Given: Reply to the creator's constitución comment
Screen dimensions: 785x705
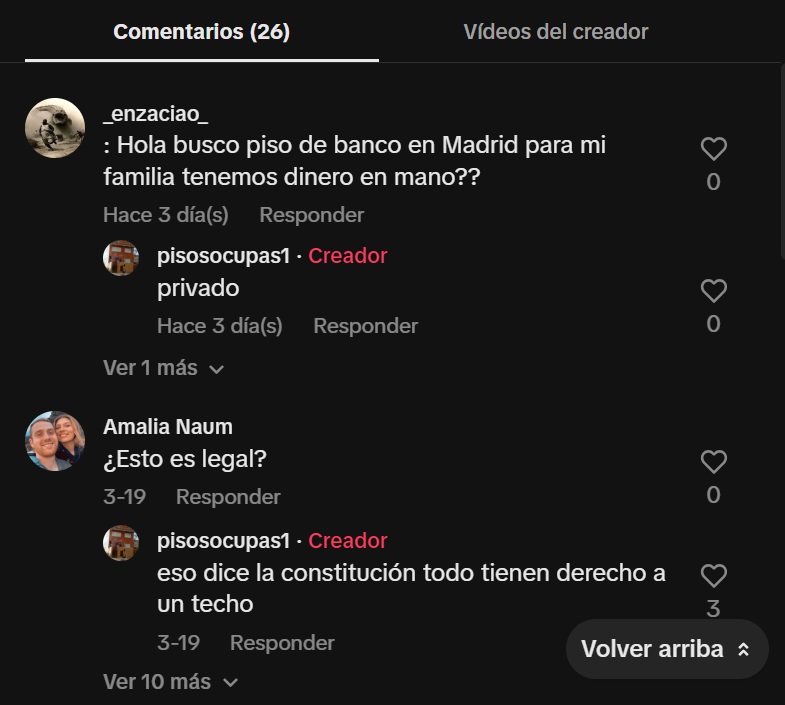Looking at the screenshot, I should click(282, 643).
